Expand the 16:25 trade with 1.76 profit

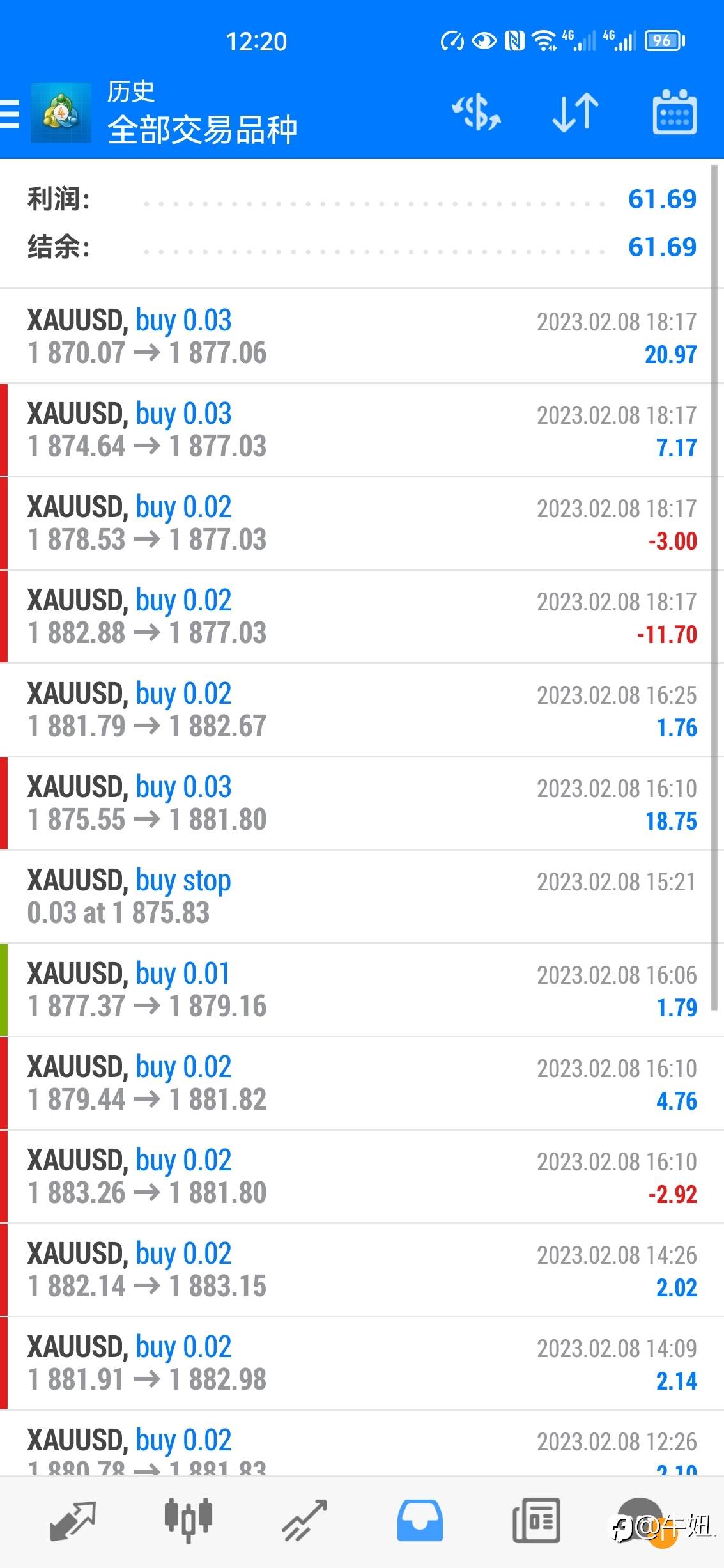(362, 710)
